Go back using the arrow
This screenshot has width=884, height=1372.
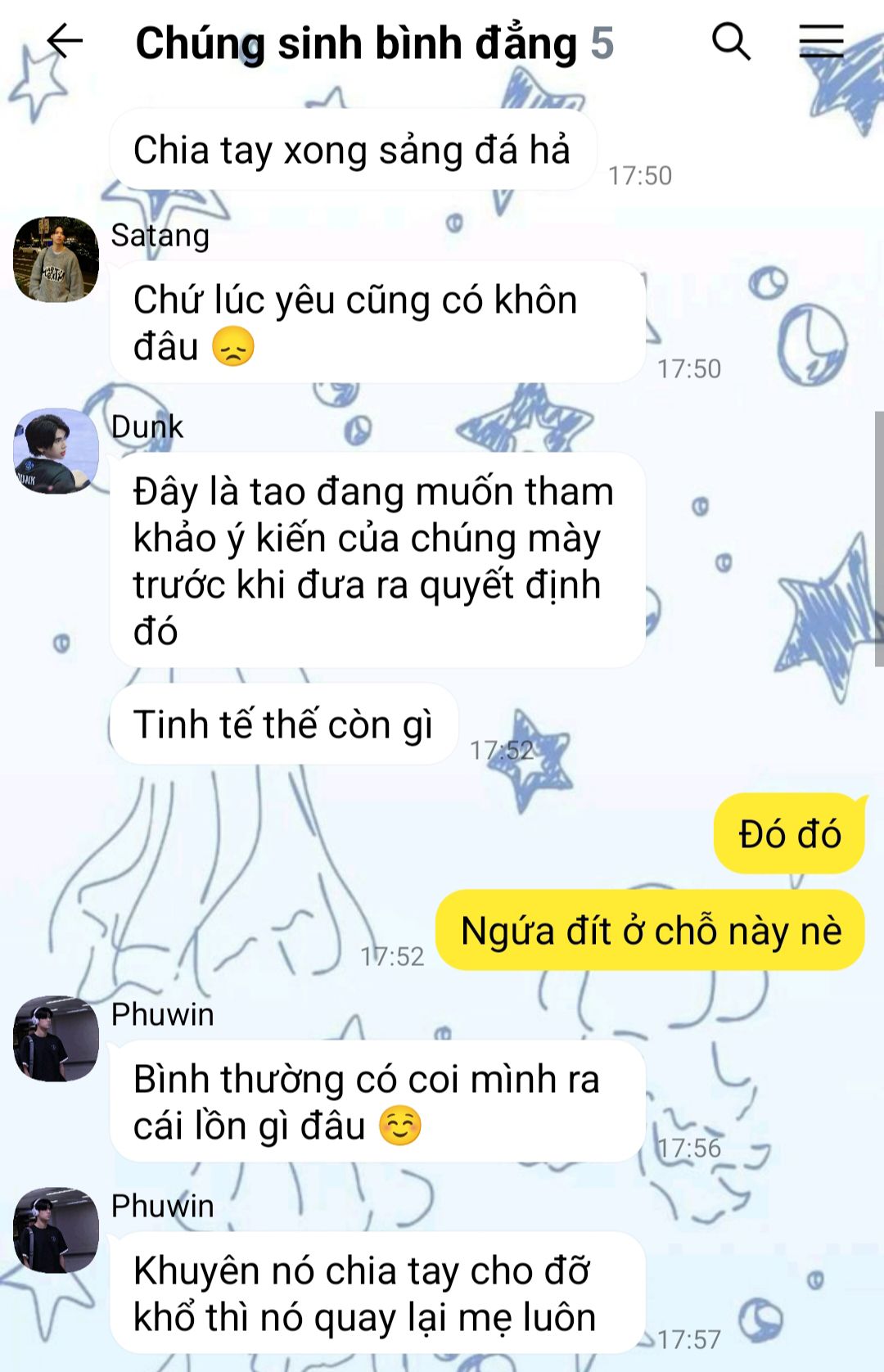point(64,41)
